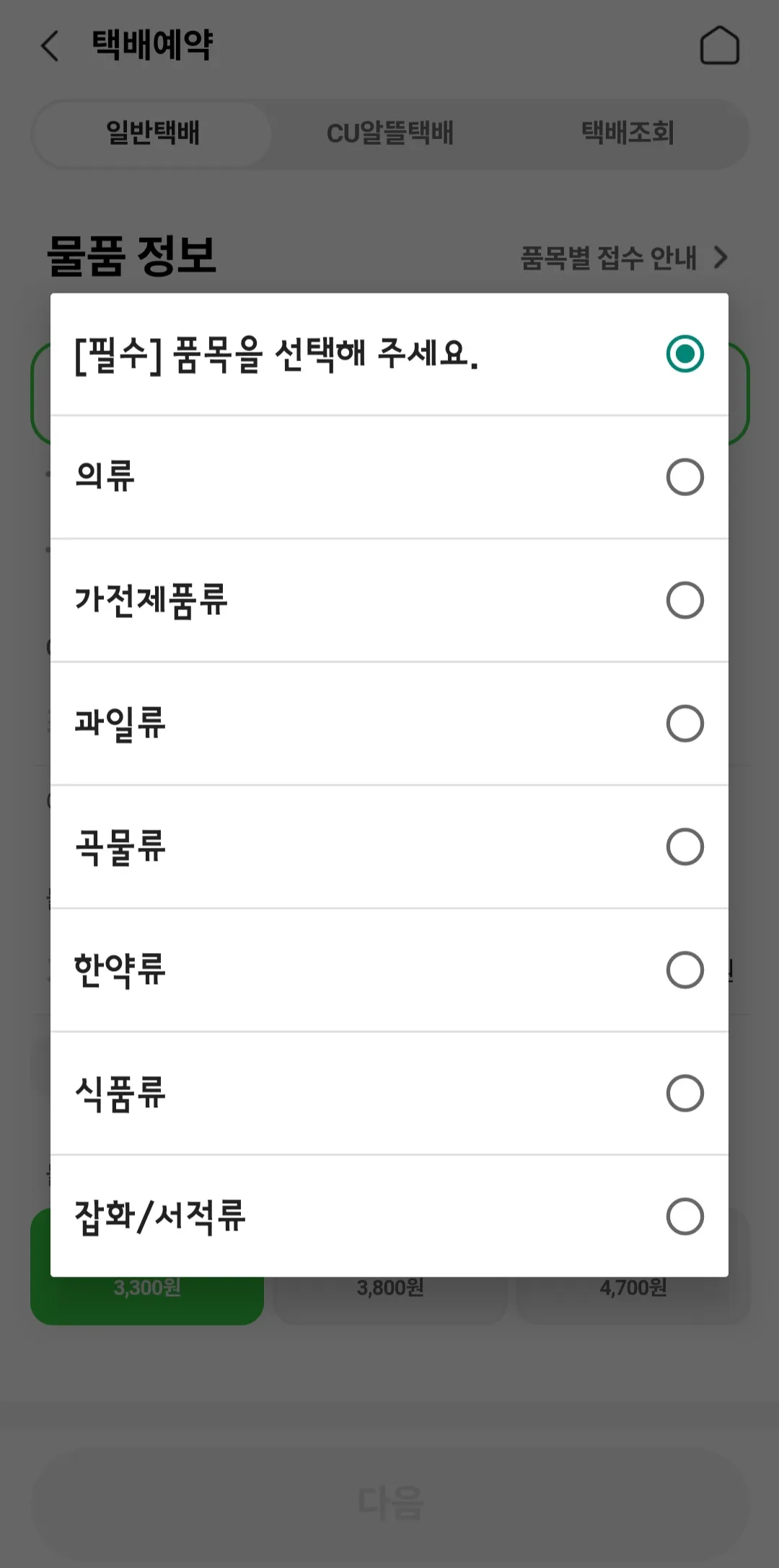Switch to the 택배조회 tab
This screenshot has width=779, height=1568.
(628, 133)
